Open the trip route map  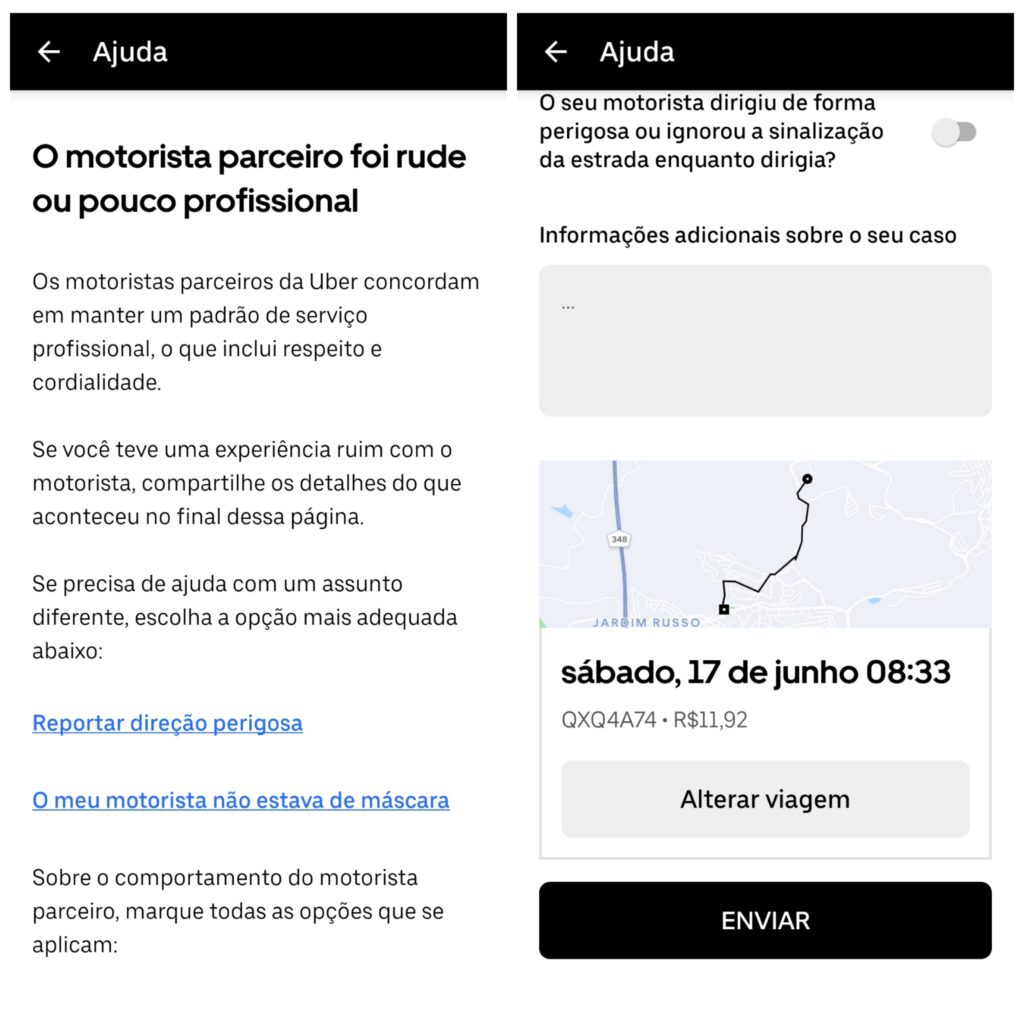click(x=765, y=544)
